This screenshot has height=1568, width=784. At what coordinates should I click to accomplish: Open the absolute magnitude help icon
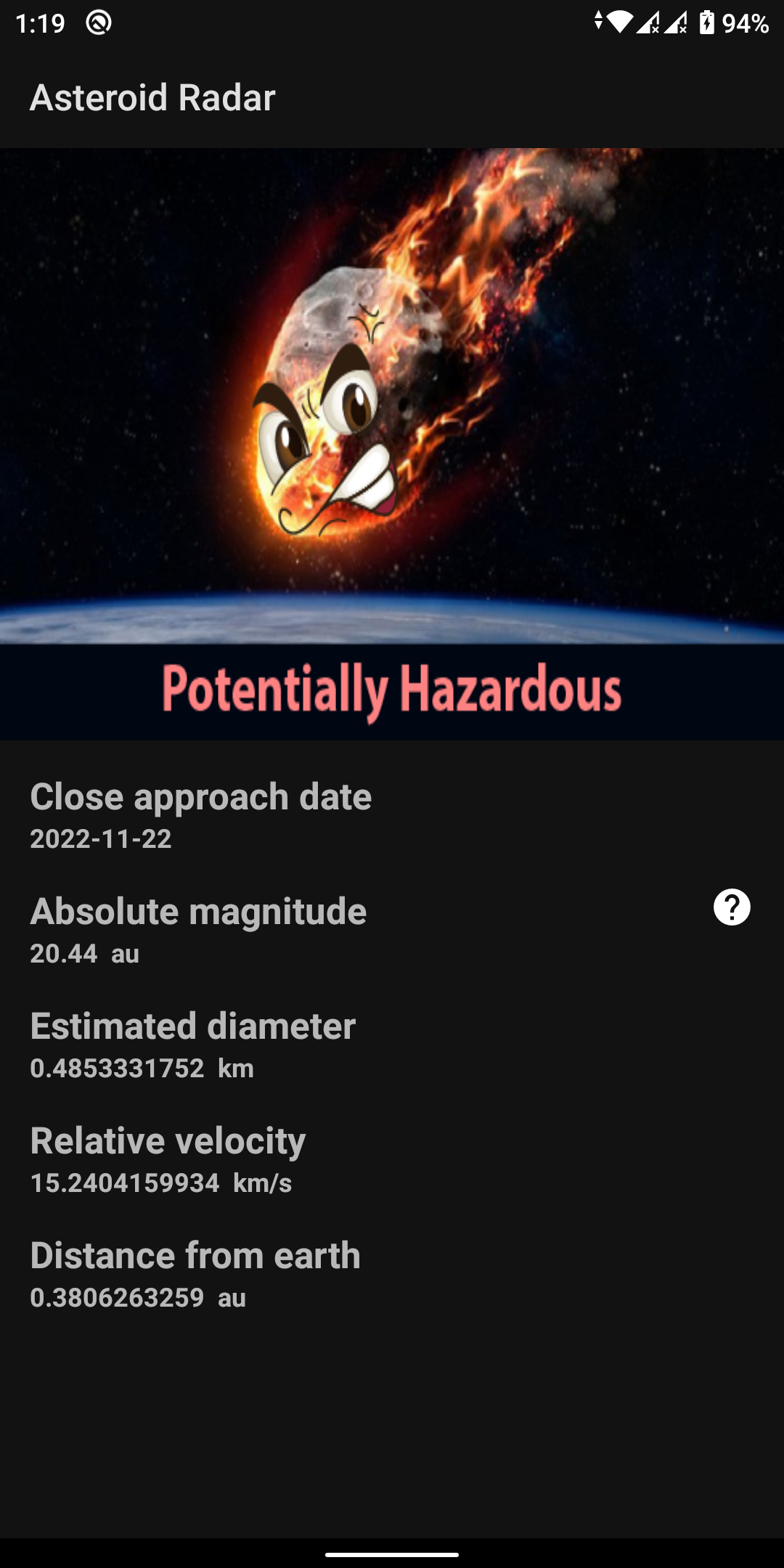(x=732, y=907)
